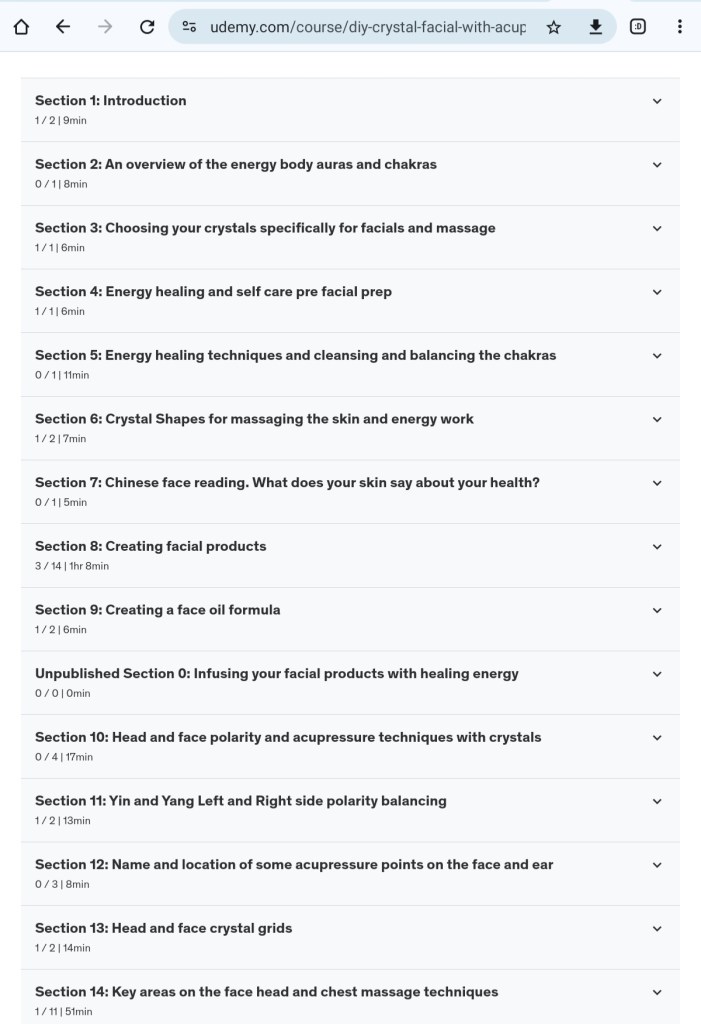This screenshot has height=1024, width=701.
Task: Go to the browser home page
Action: pos(22,27)
